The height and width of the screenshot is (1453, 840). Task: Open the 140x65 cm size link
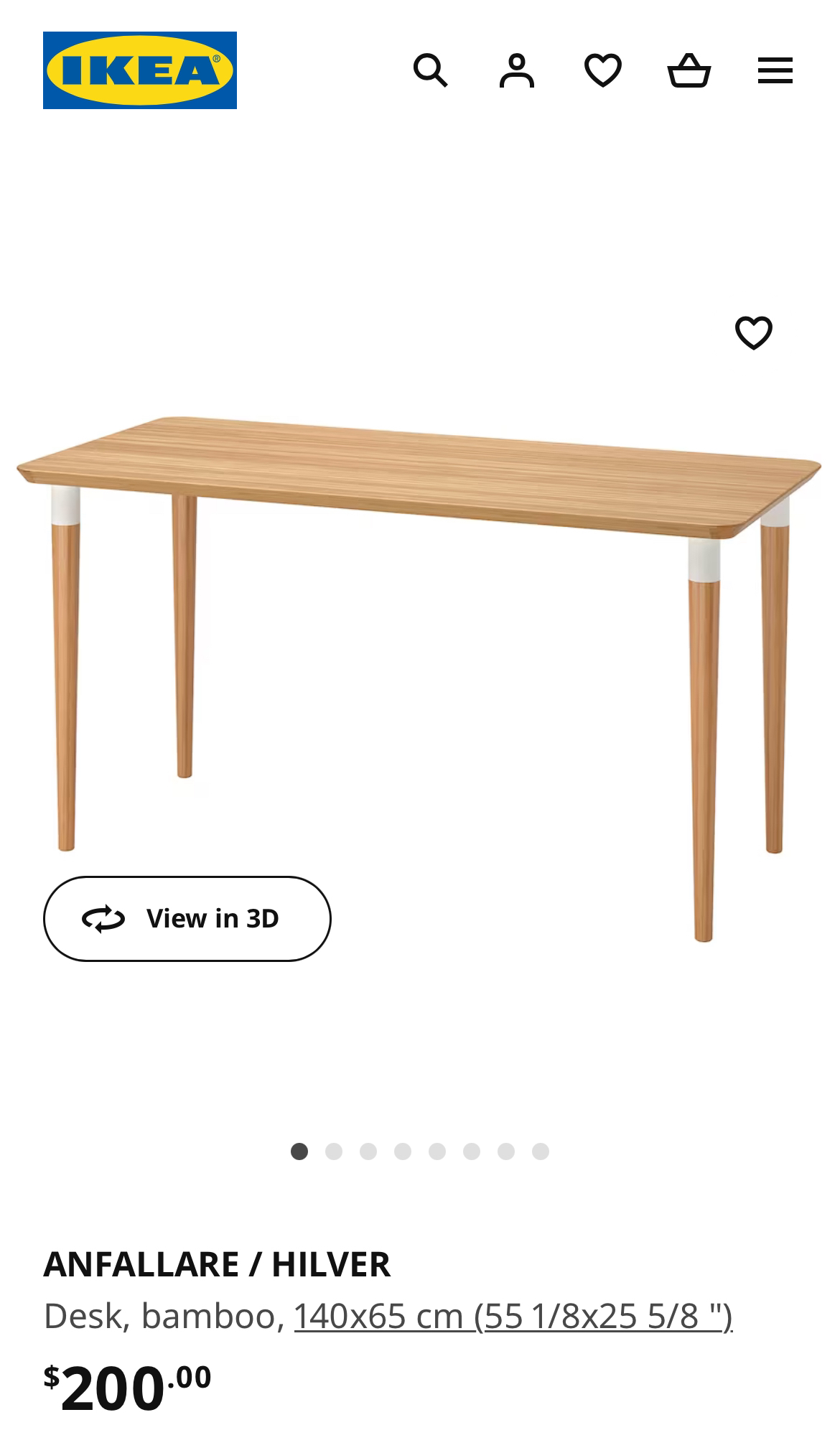pyautogui.click(x=513, y=1316)
